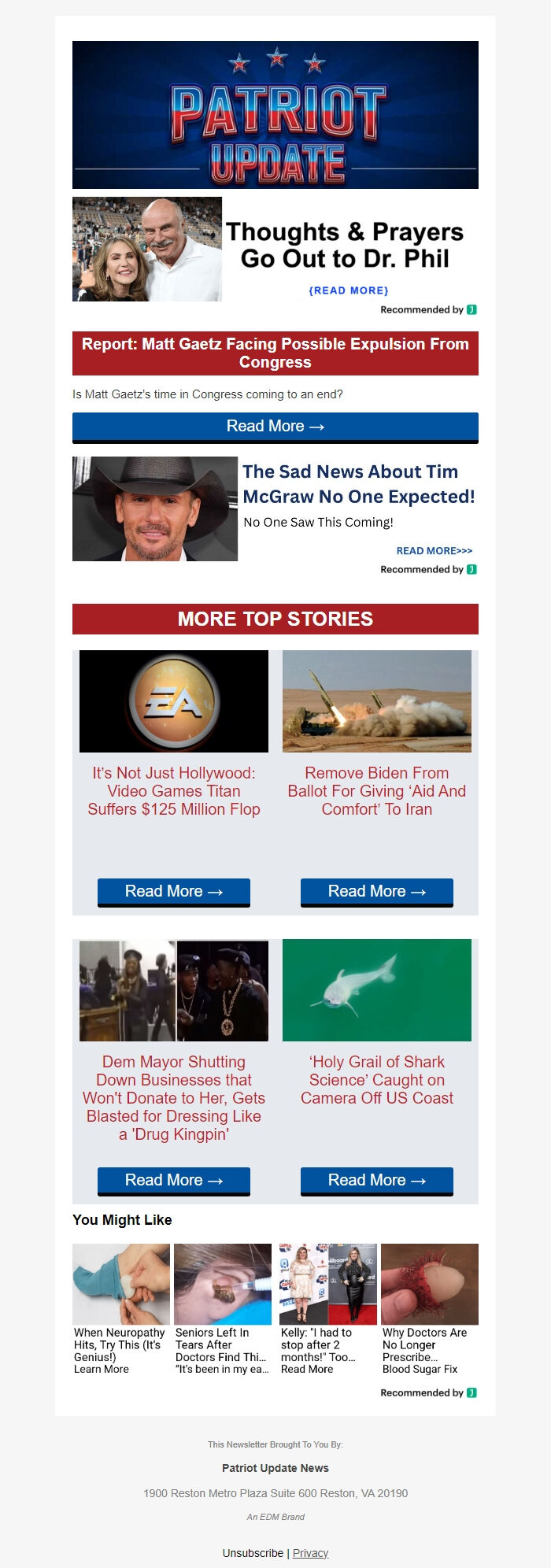Image resolution: width=551 pixels, height=1568 pixels.
Task: Unsubscribe from this newsletter
Action: pos(253,1553)
